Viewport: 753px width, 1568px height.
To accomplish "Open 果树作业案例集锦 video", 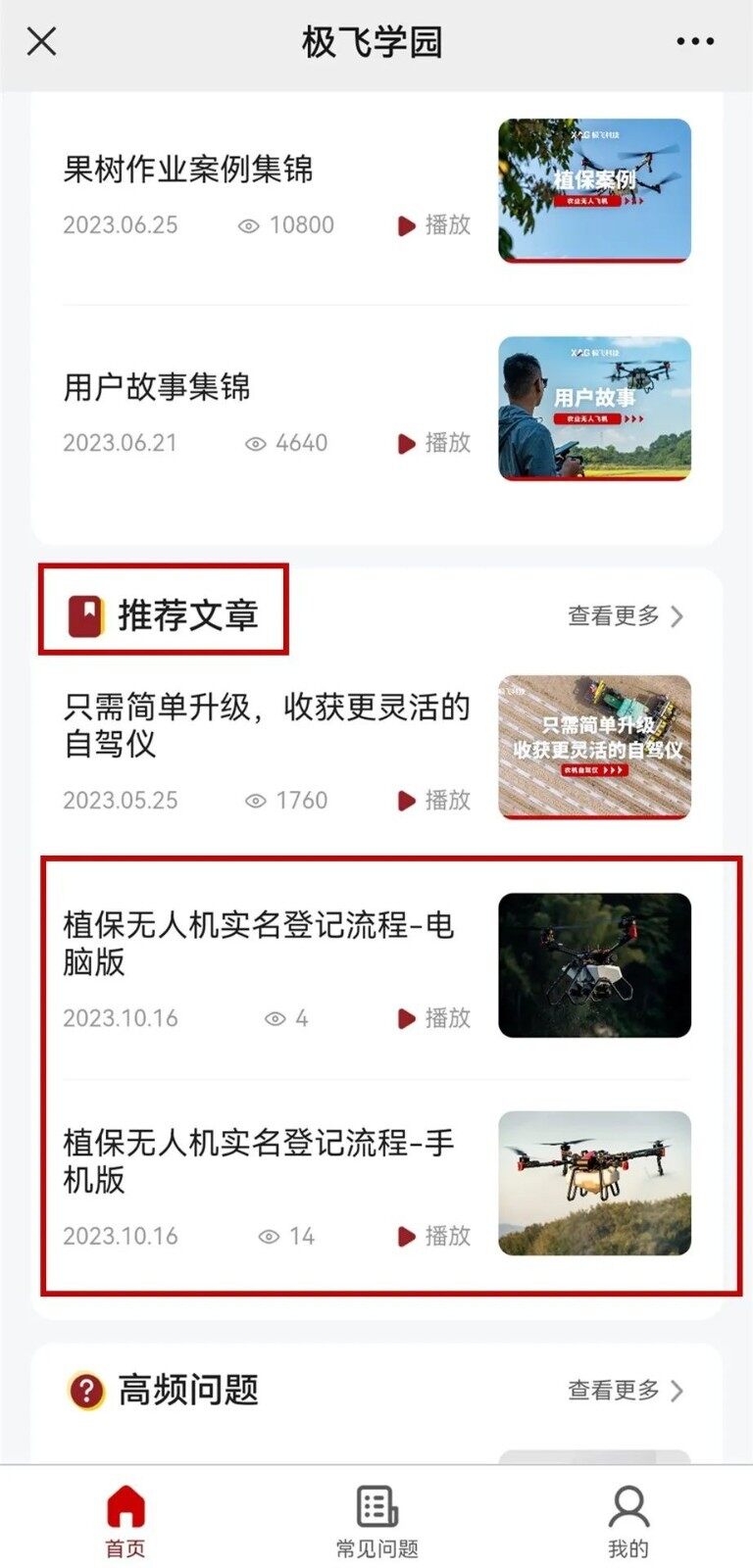I will 188,170.
